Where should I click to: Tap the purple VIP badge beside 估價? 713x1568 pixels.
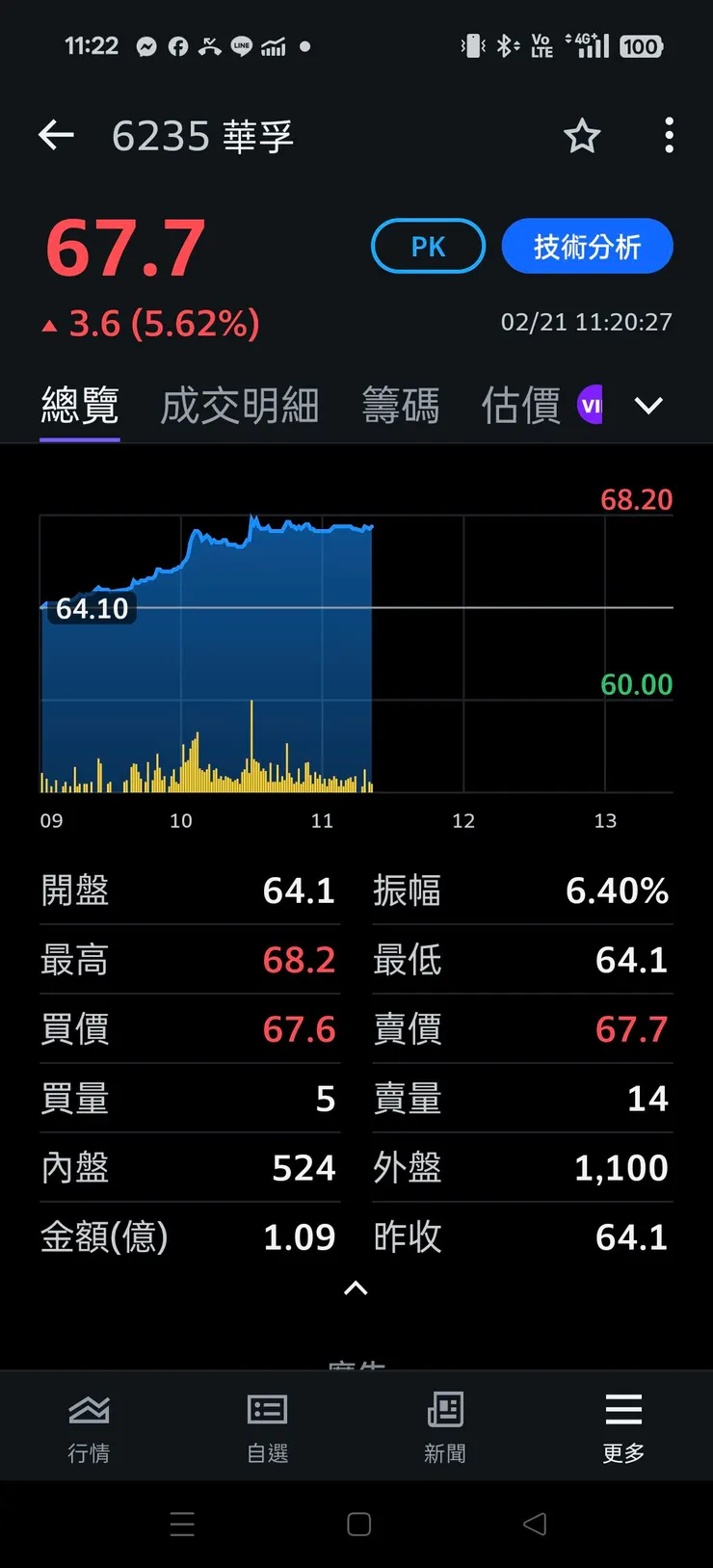(x=591, y=405)
